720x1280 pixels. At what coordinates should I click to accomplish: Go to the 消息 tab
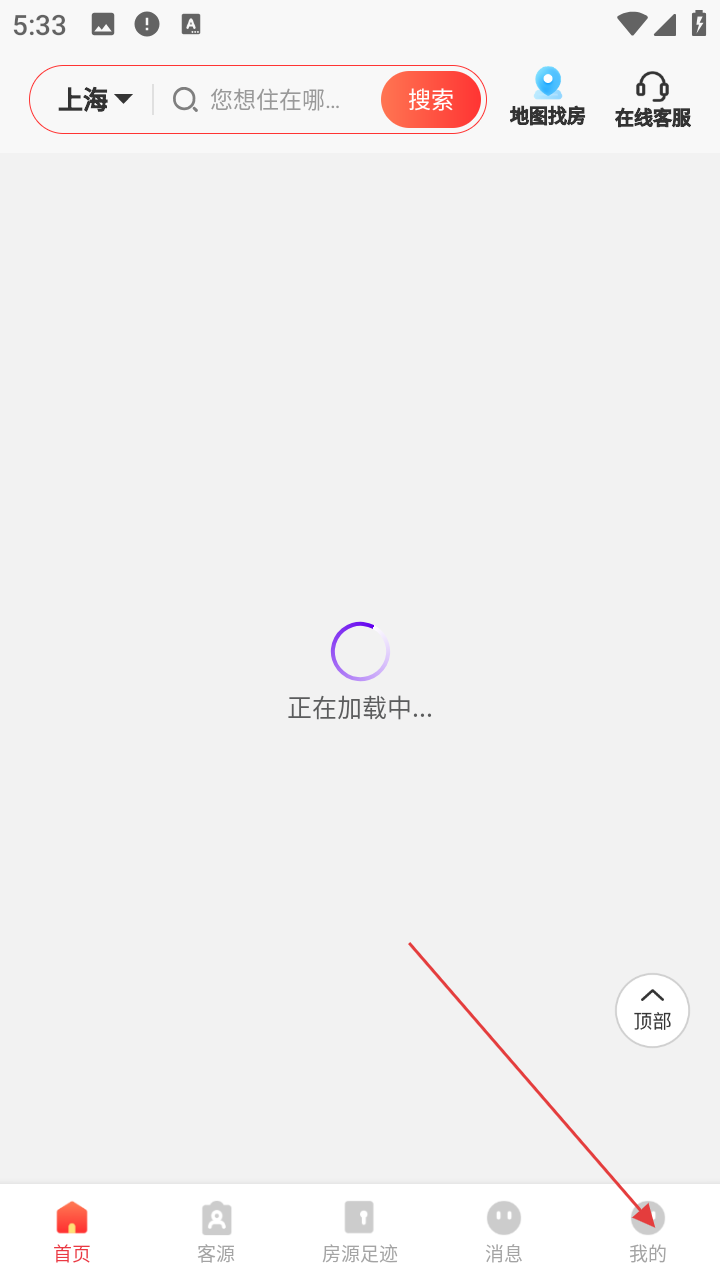(504, 1232)
